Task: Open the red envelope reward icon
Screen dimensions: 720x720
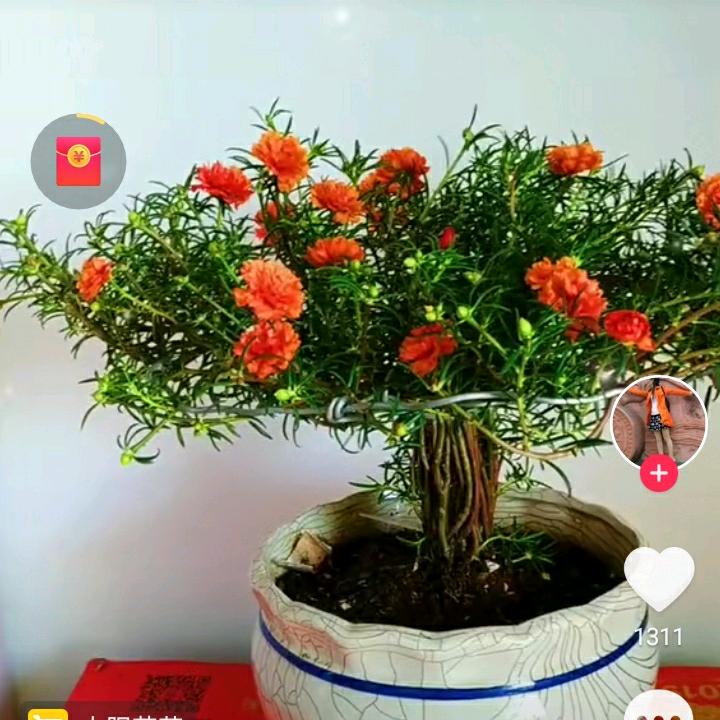Action: point(78,161)
